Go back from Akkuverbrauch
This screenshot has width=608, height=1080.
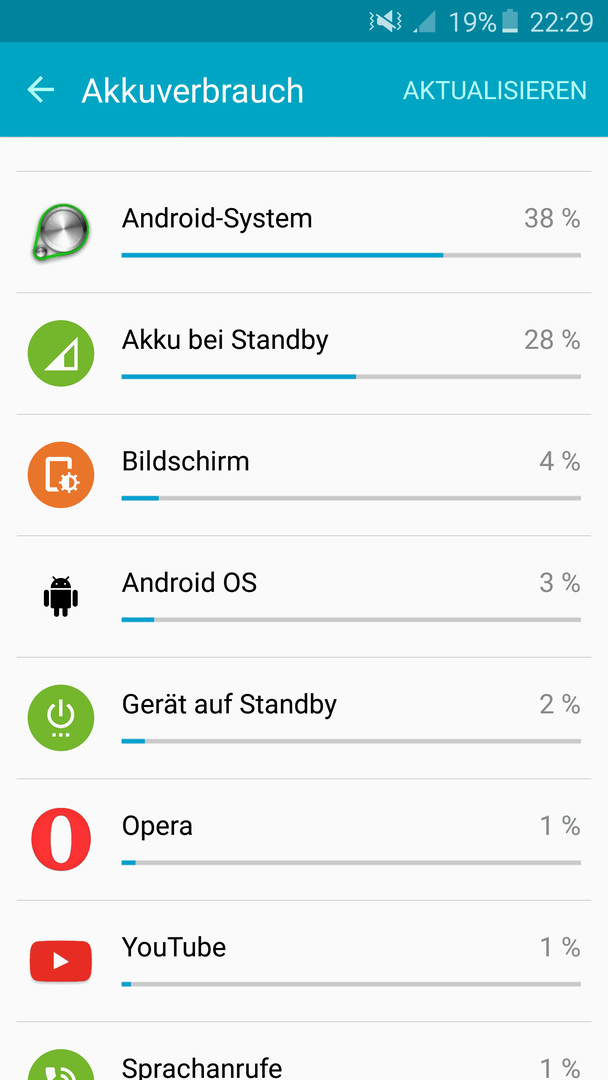point(41,90)
